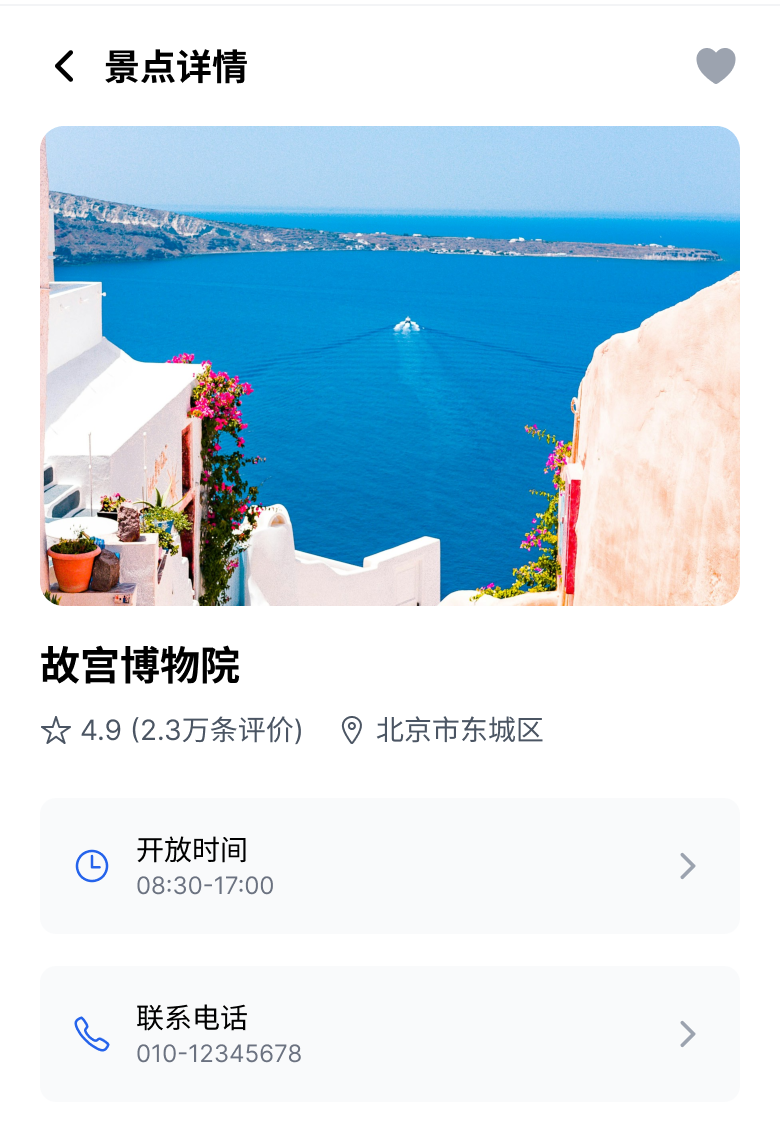Call by tapping the 010-12345678 number
This screenshot has height=1138, width=780.
pos(218,1053)
